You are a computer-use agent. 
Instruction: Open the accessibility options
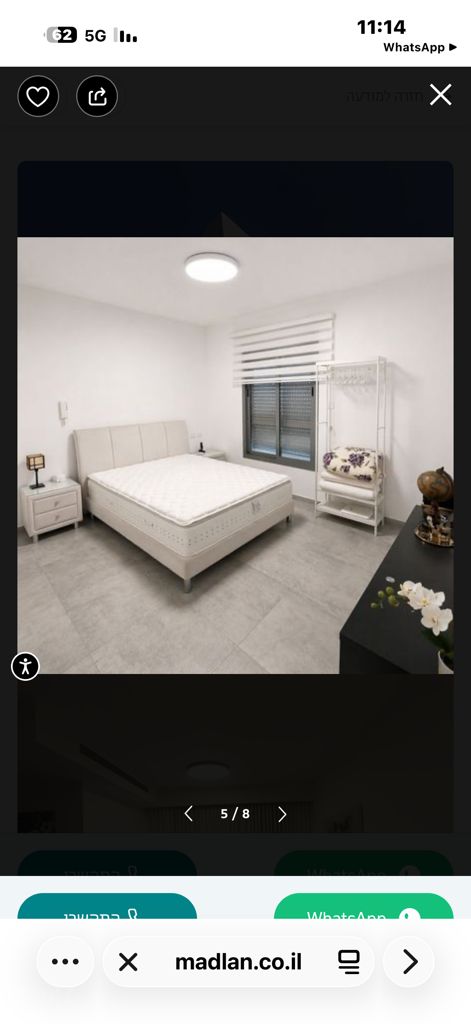(x=25, y=666)
